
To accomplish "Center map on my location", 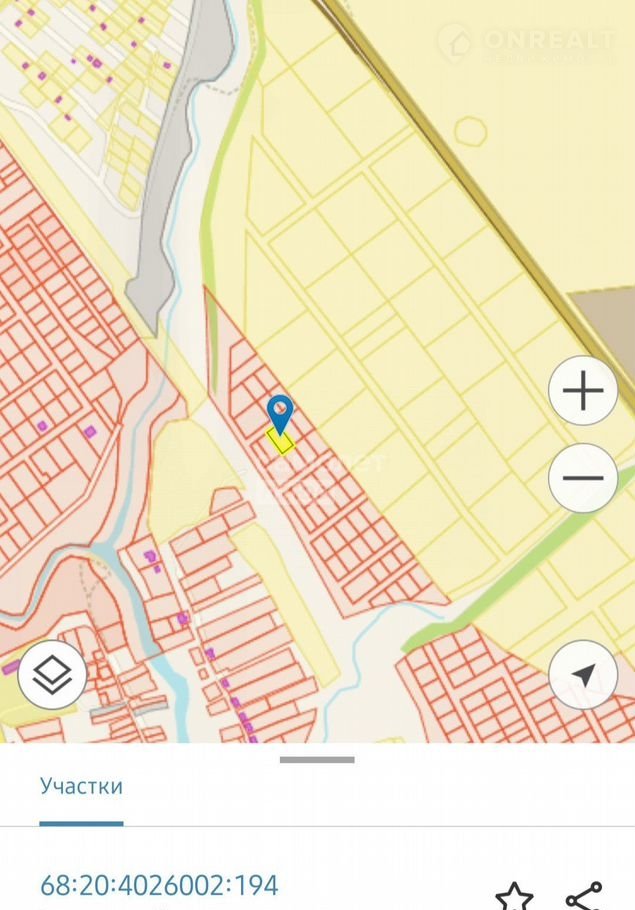I will (583, 674).
